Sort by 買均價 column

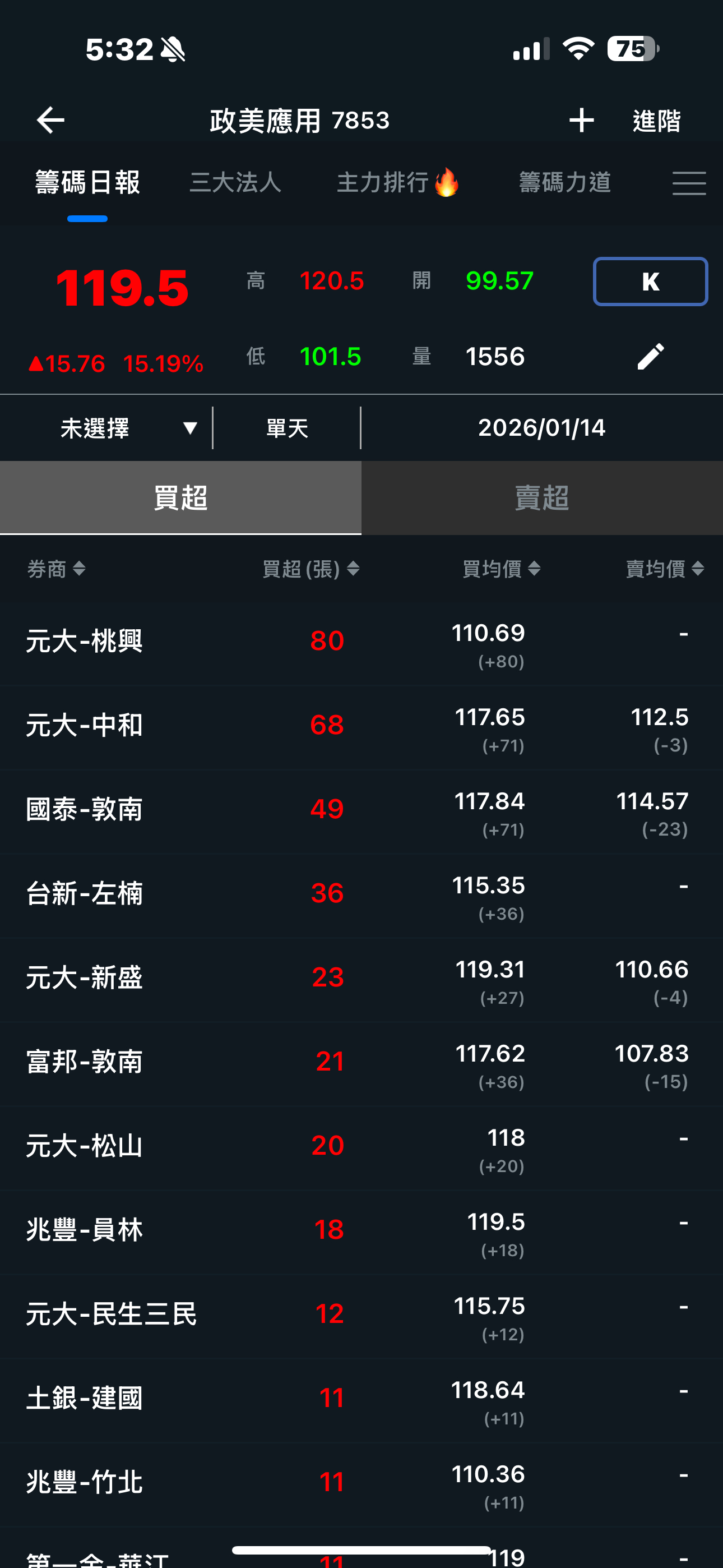click(502, 569)
